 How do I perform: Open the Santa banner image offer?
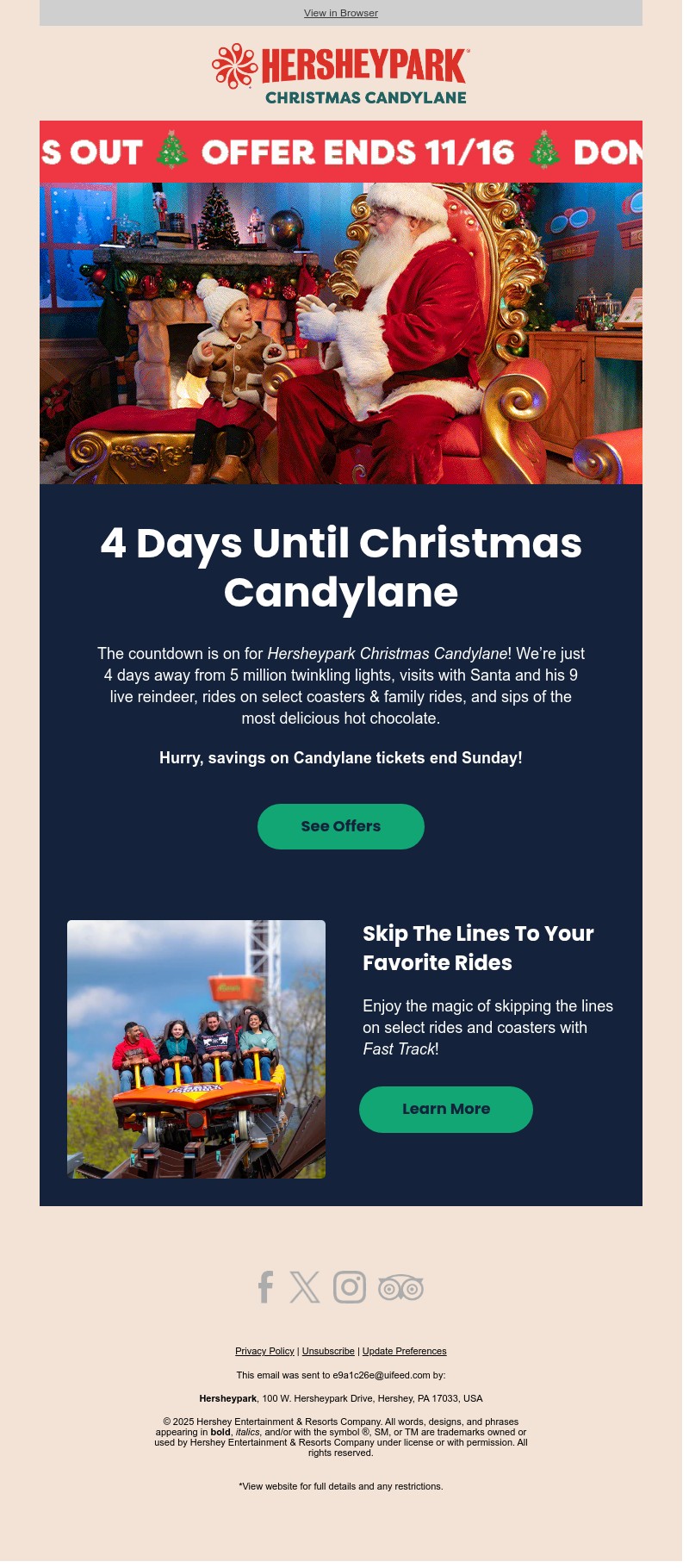click(340, 332)
